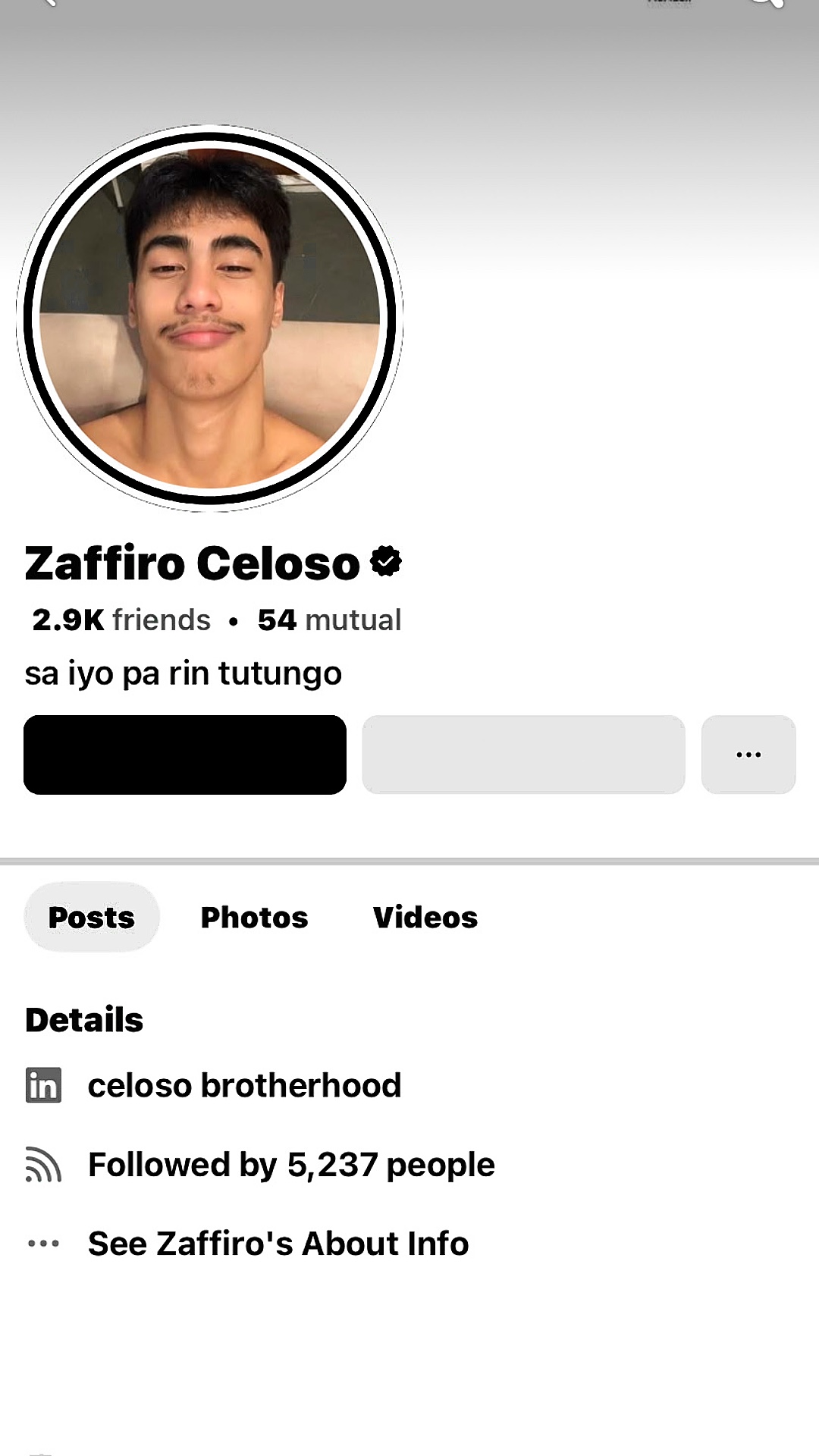Tap the black primary action button
Image resolution: width=819 pixels, height=1456 pixels.
[185, 755]
